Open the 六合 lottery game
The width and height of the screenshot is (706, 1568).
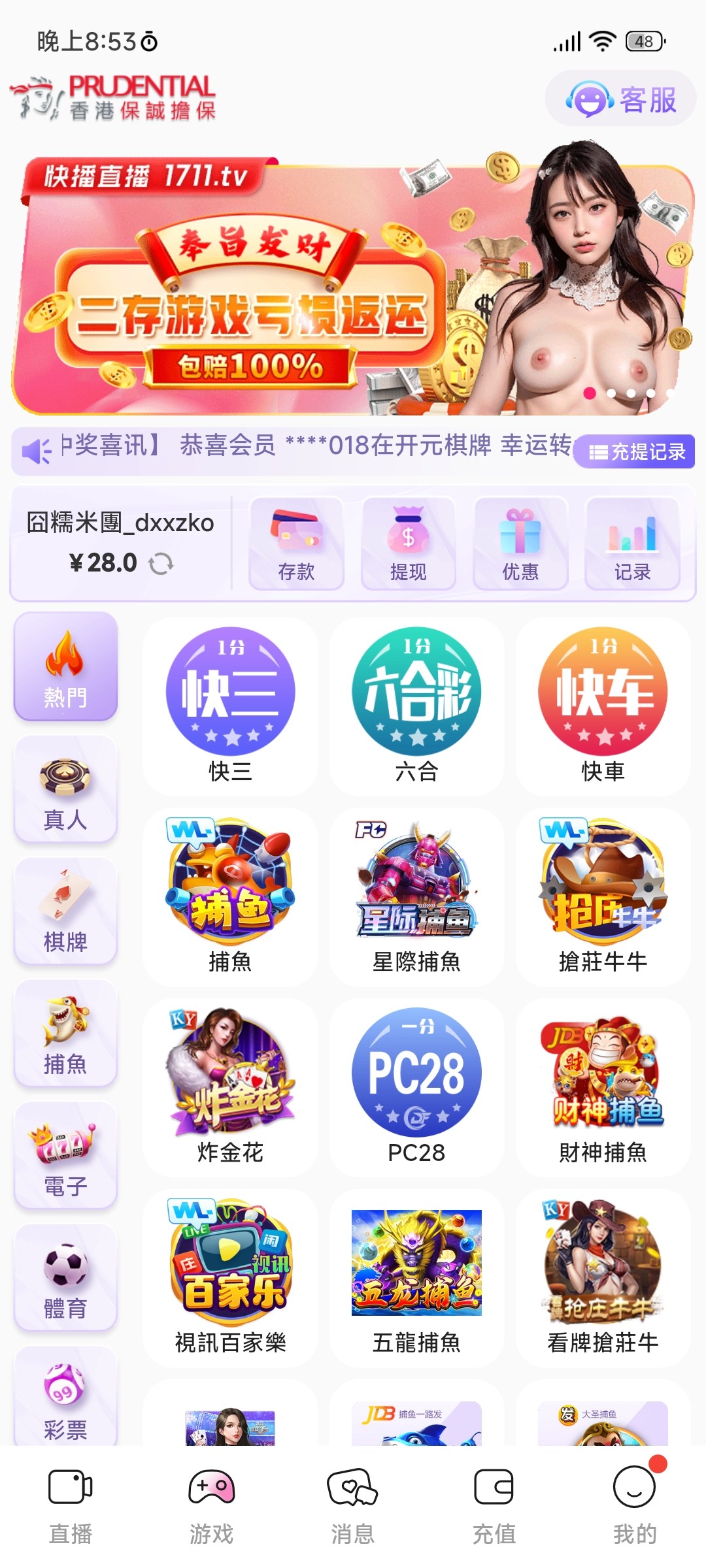pyautogui.click(x=416, y=706)
